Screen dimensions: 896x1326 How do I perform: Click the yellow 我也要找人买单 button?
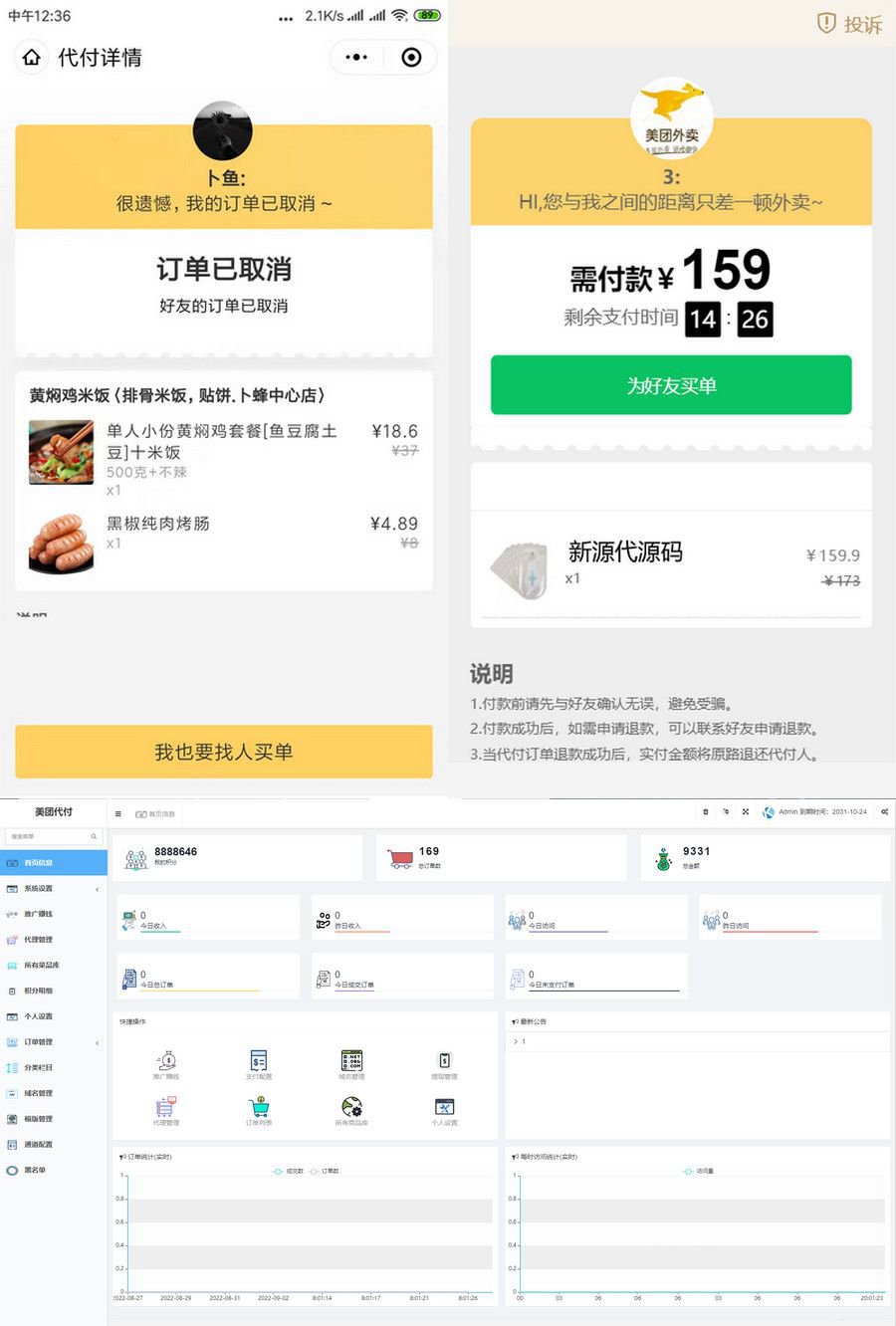click(223, 753)
